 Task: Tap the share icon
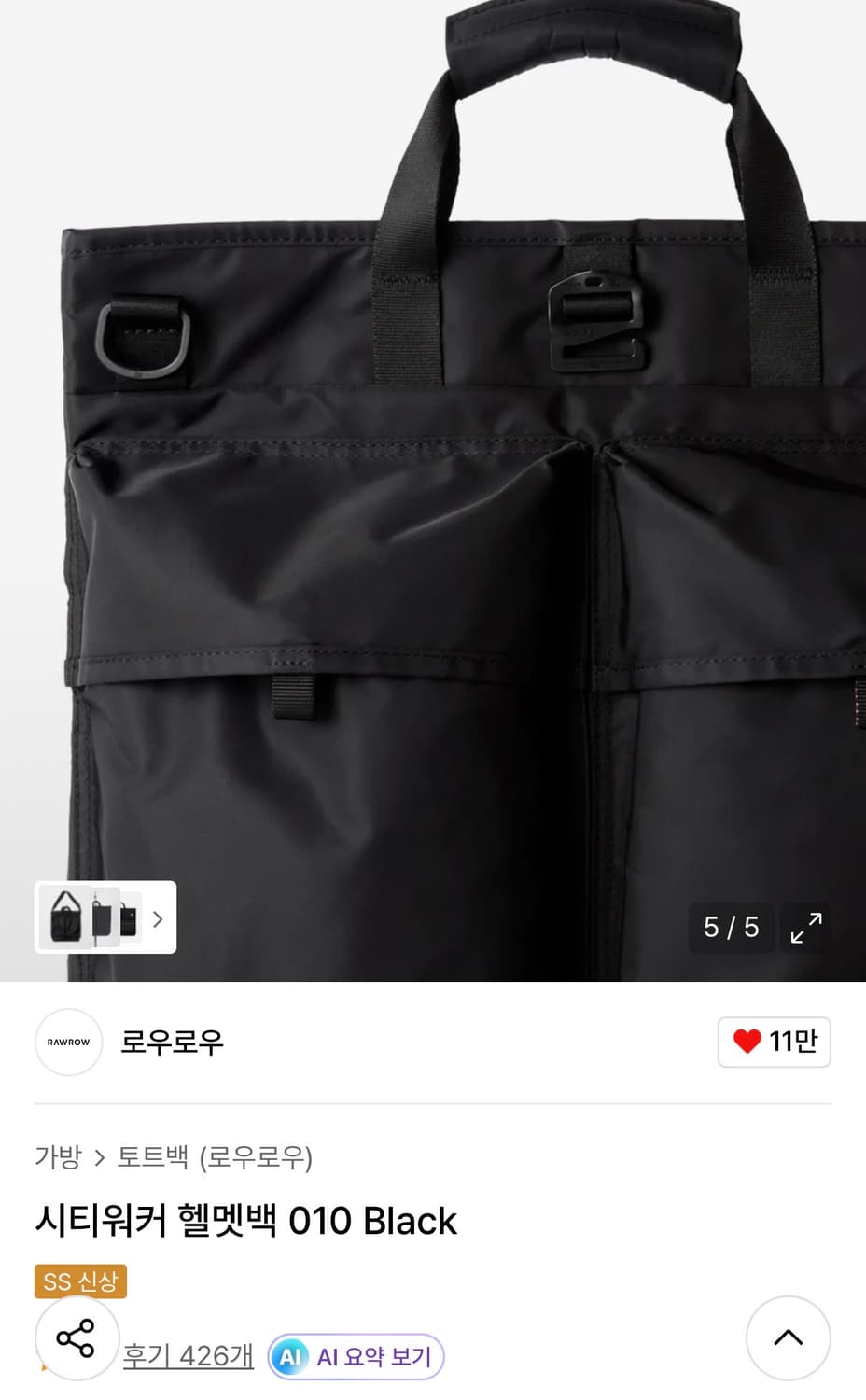77,1337
